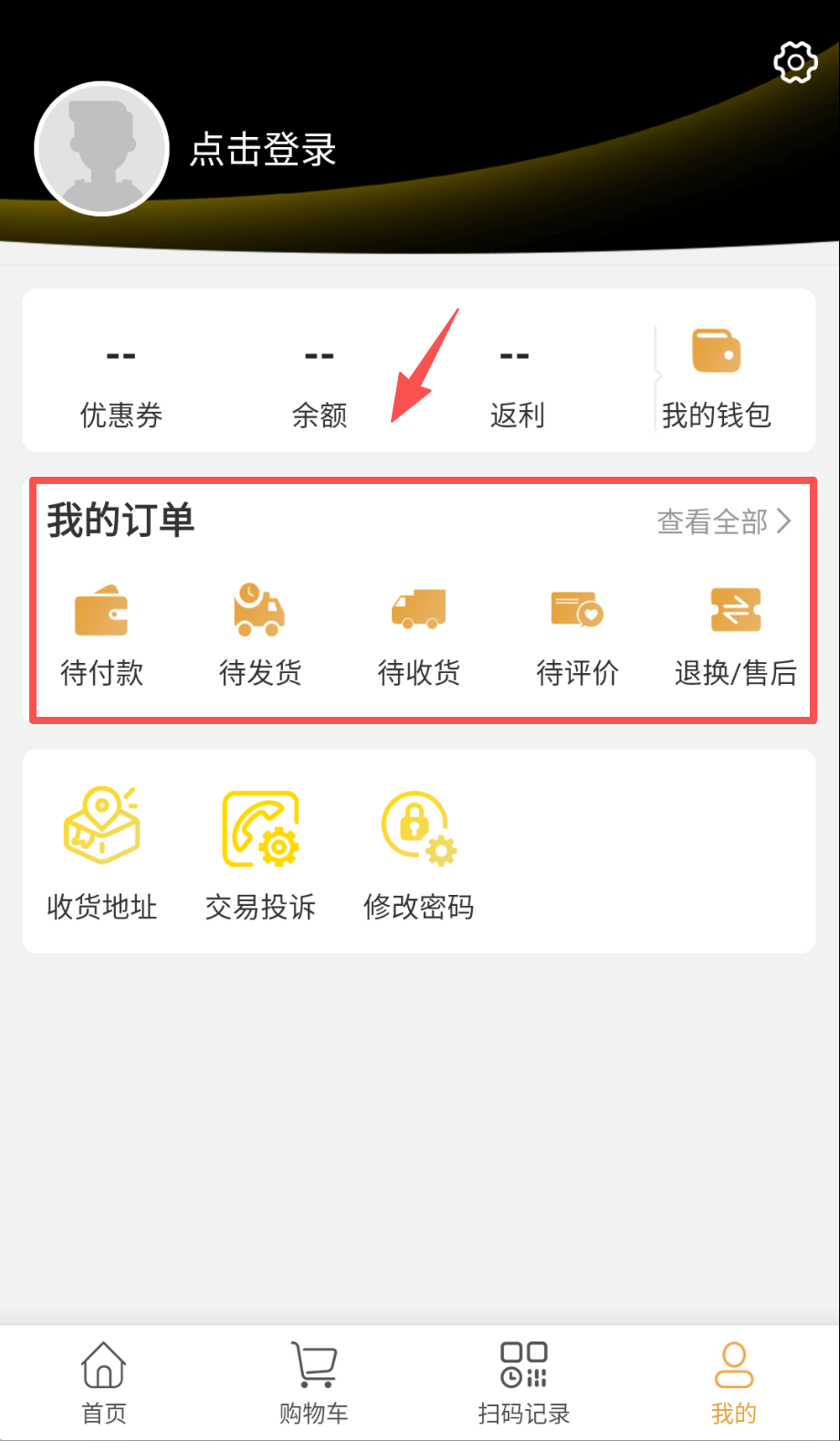This screenshot has height=1441, width=840.
Task: Tap 查看全部 to view all orders
Action: point(723,521)
